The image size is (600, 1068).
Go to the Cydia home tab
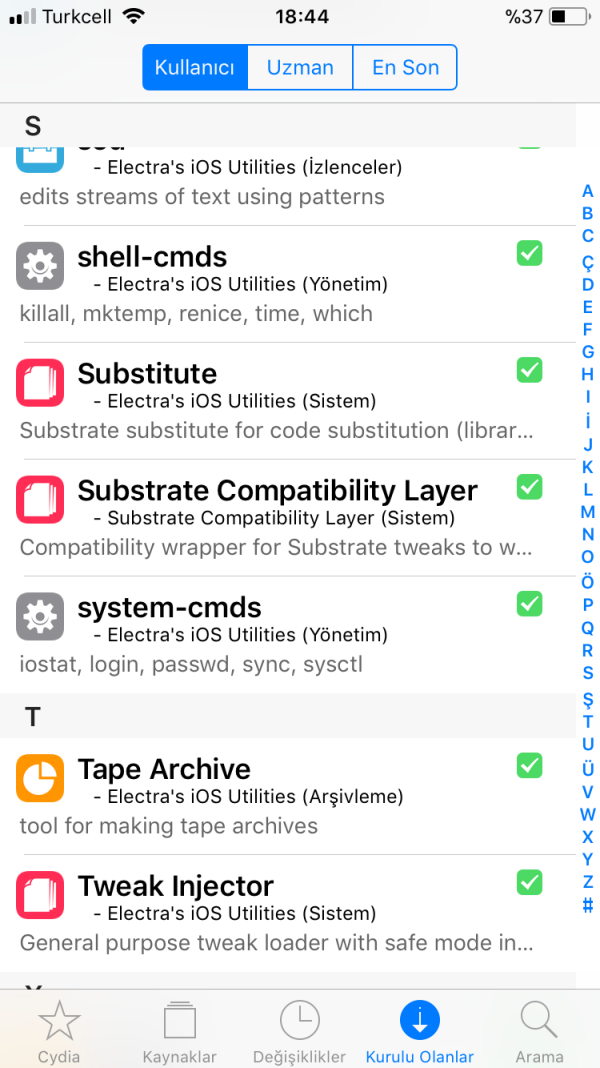[59, 1031]
